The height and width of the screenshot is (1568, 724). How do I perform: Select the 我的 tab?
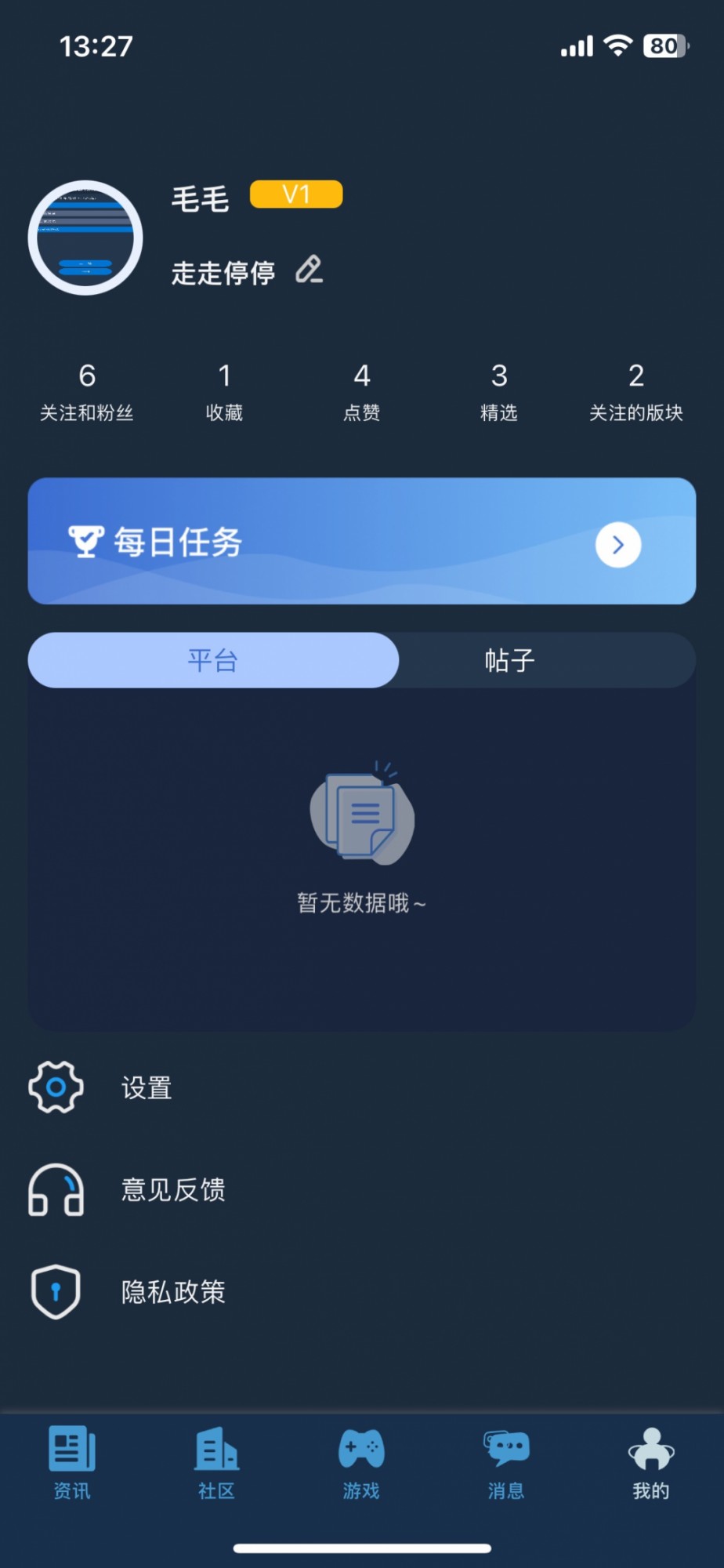point(651,1463)
